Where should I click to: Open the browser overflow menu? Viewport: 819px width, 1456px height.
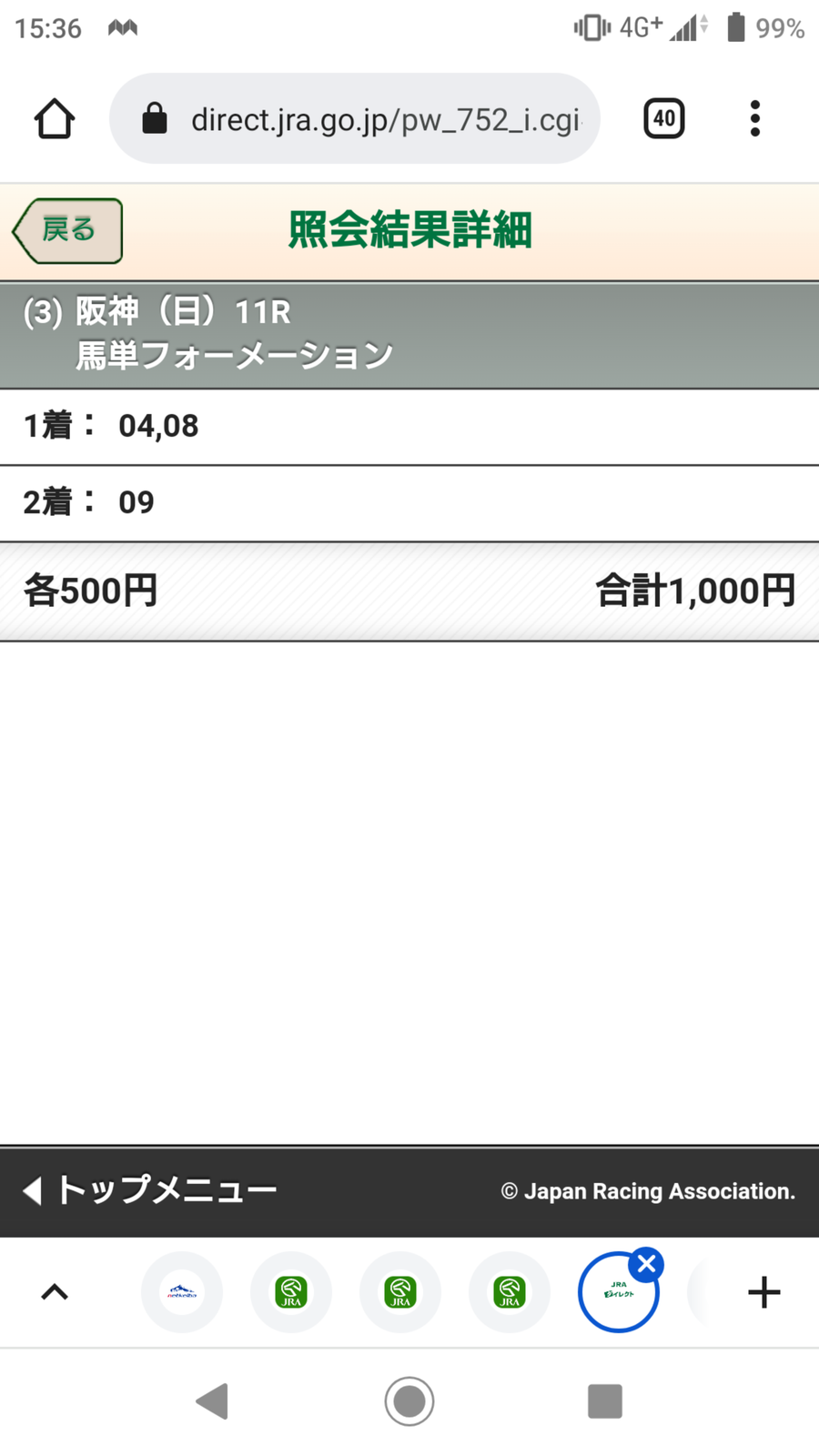click(754, 119)
